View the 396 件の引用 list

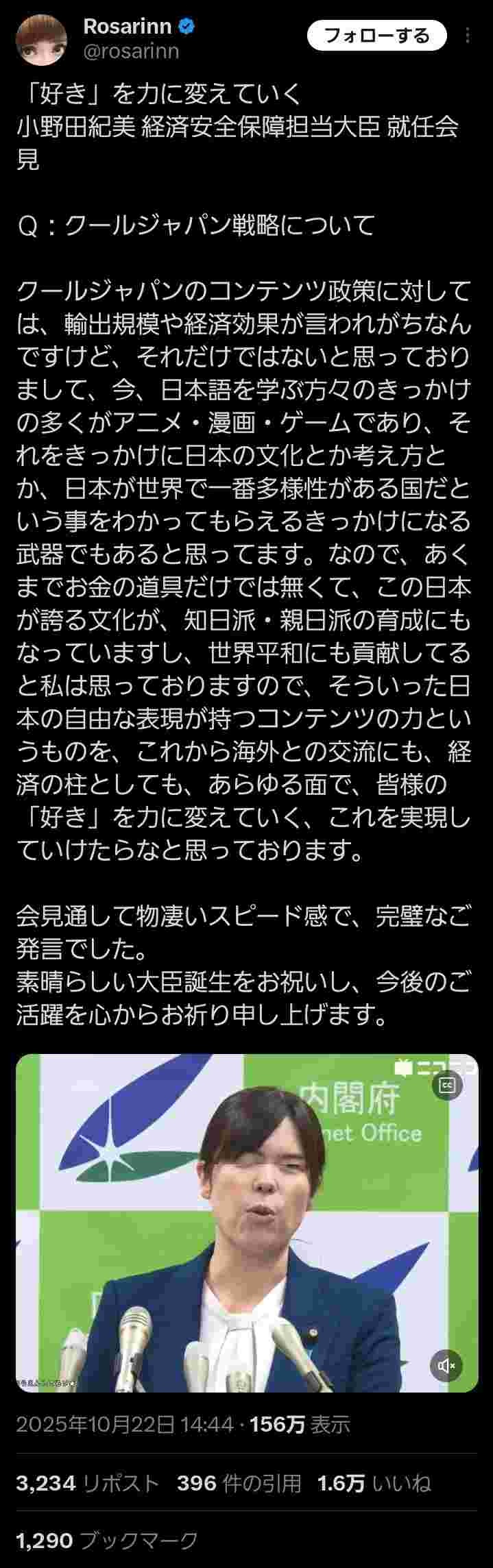point(239,1484)
